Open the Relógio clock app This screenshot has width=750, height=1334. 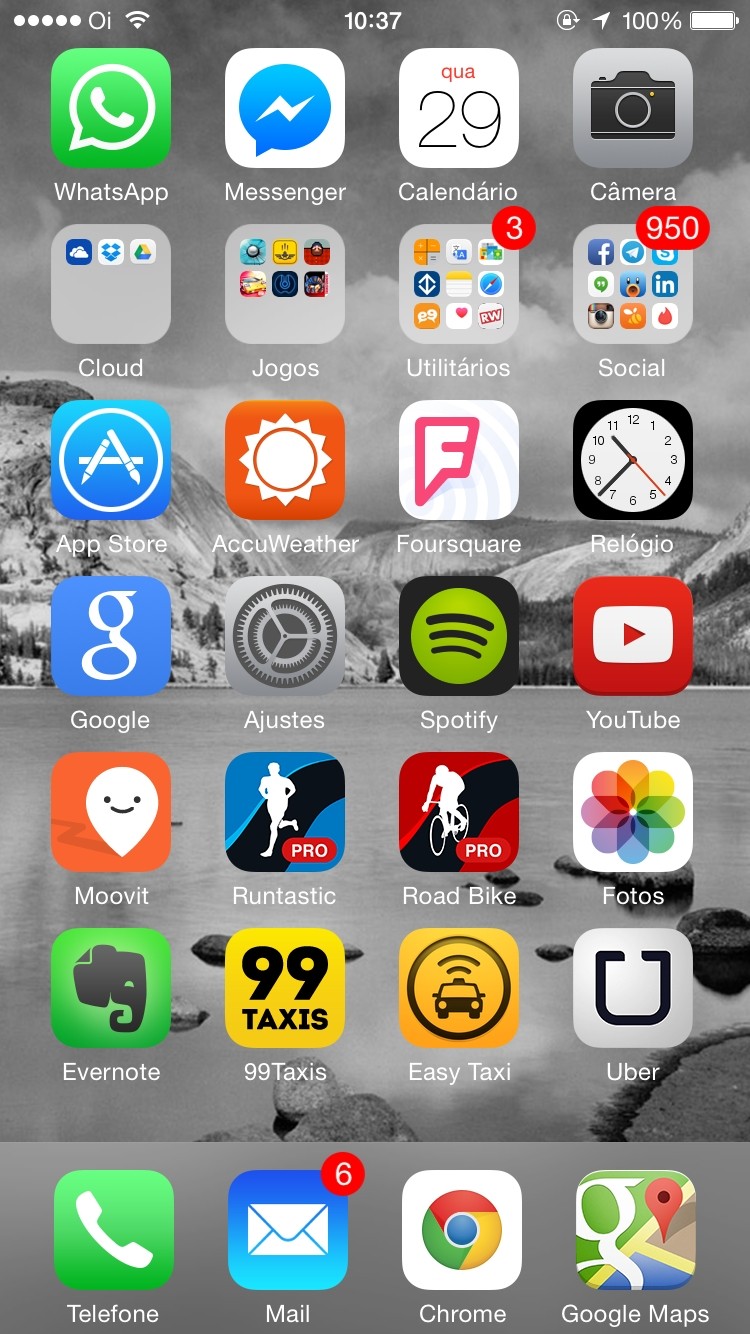(x=633, y=460)
